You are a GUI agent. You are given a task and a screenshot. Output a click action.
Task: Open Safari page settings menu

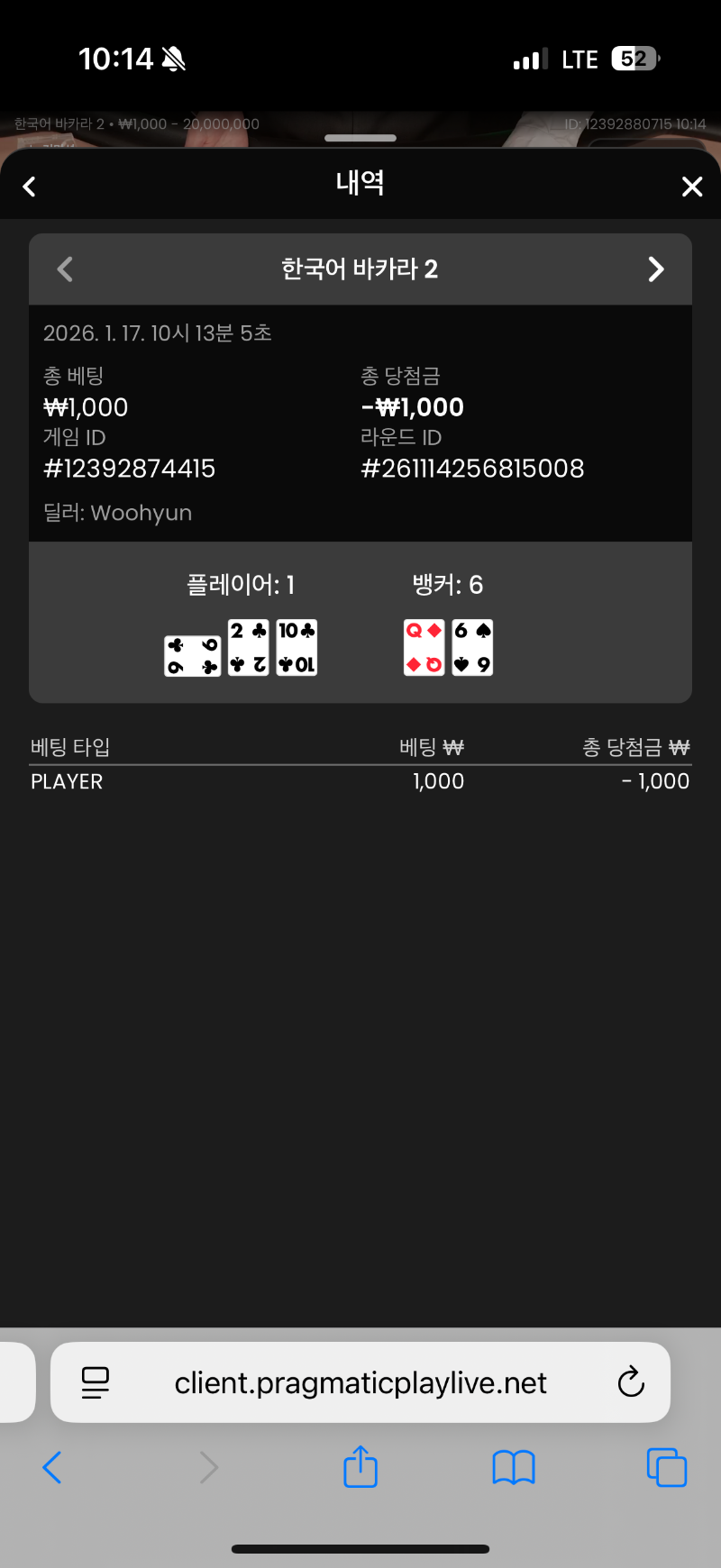click(x=96, y=1382)
